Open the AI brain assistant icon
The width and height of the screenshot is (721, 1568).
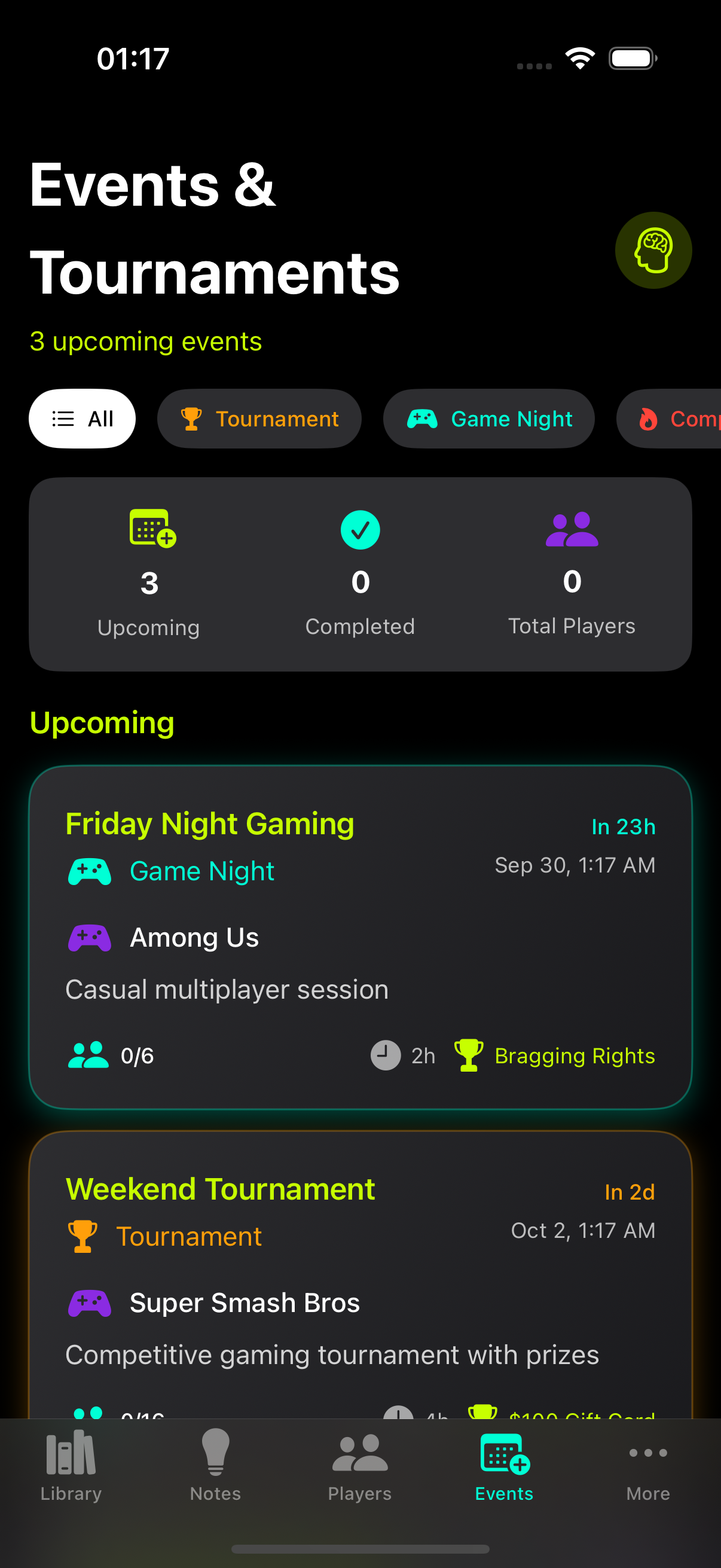point(653,250)
